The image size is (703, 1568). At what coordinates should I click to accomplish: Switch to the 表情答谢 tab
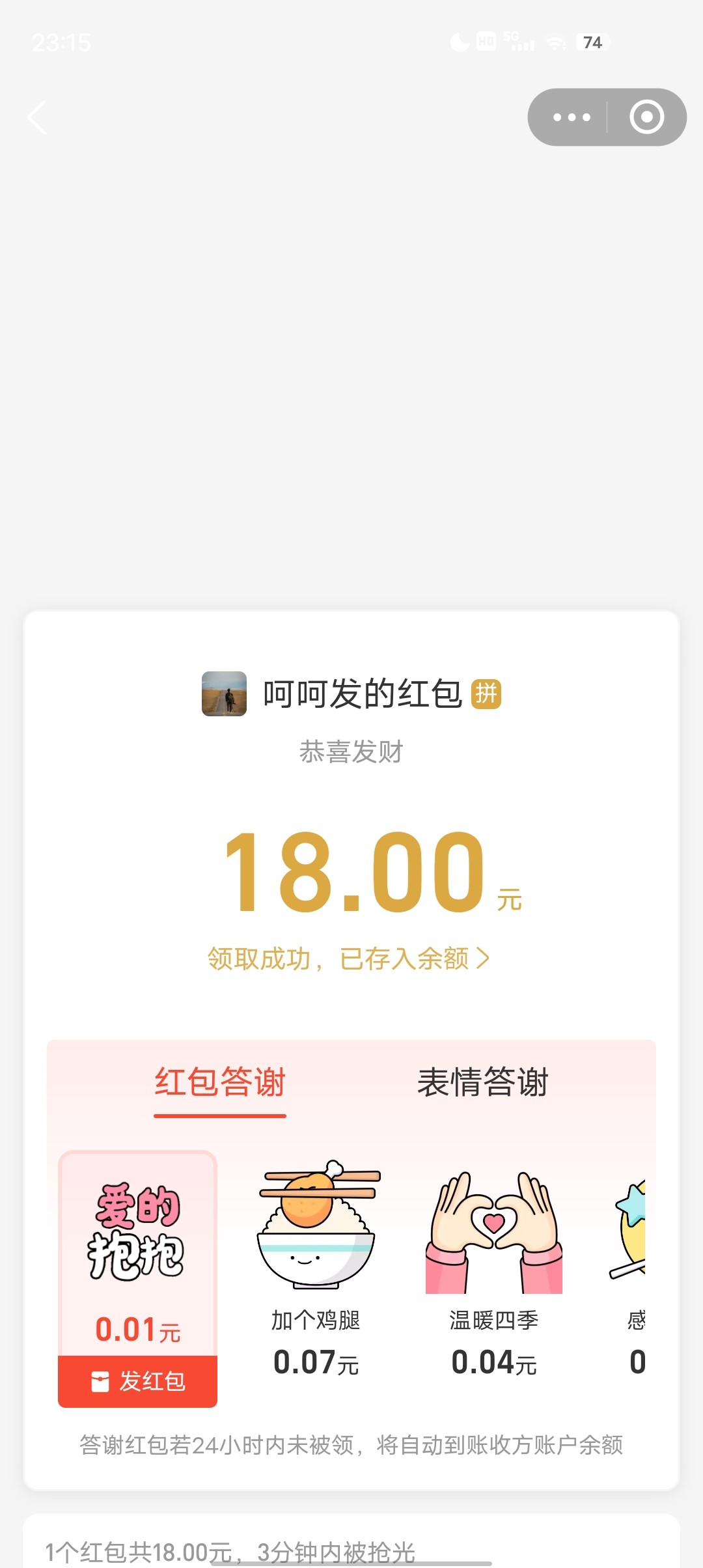coord(482,1082)
